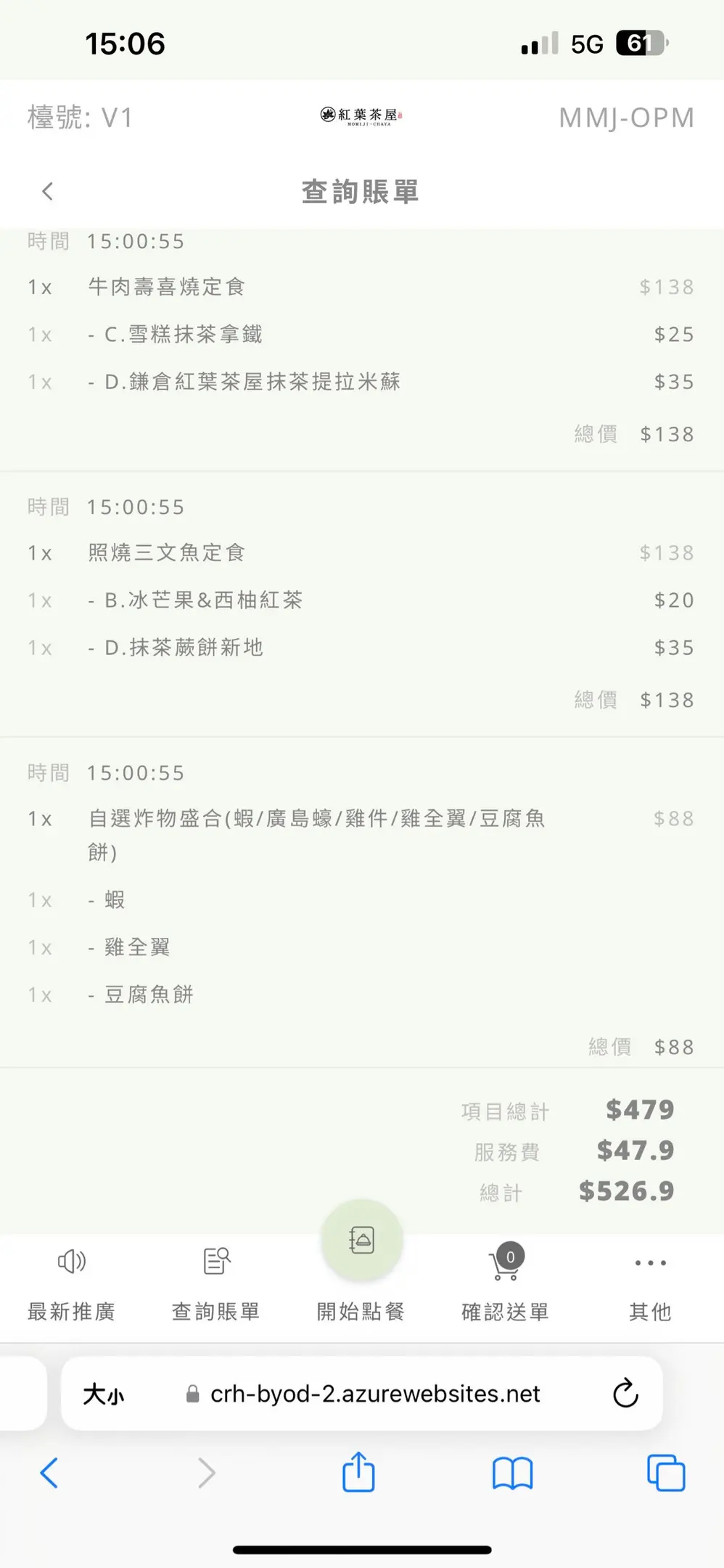Open the 最新推廣 tab
Screen dimensions: 724x1568
pos(72,1285)
